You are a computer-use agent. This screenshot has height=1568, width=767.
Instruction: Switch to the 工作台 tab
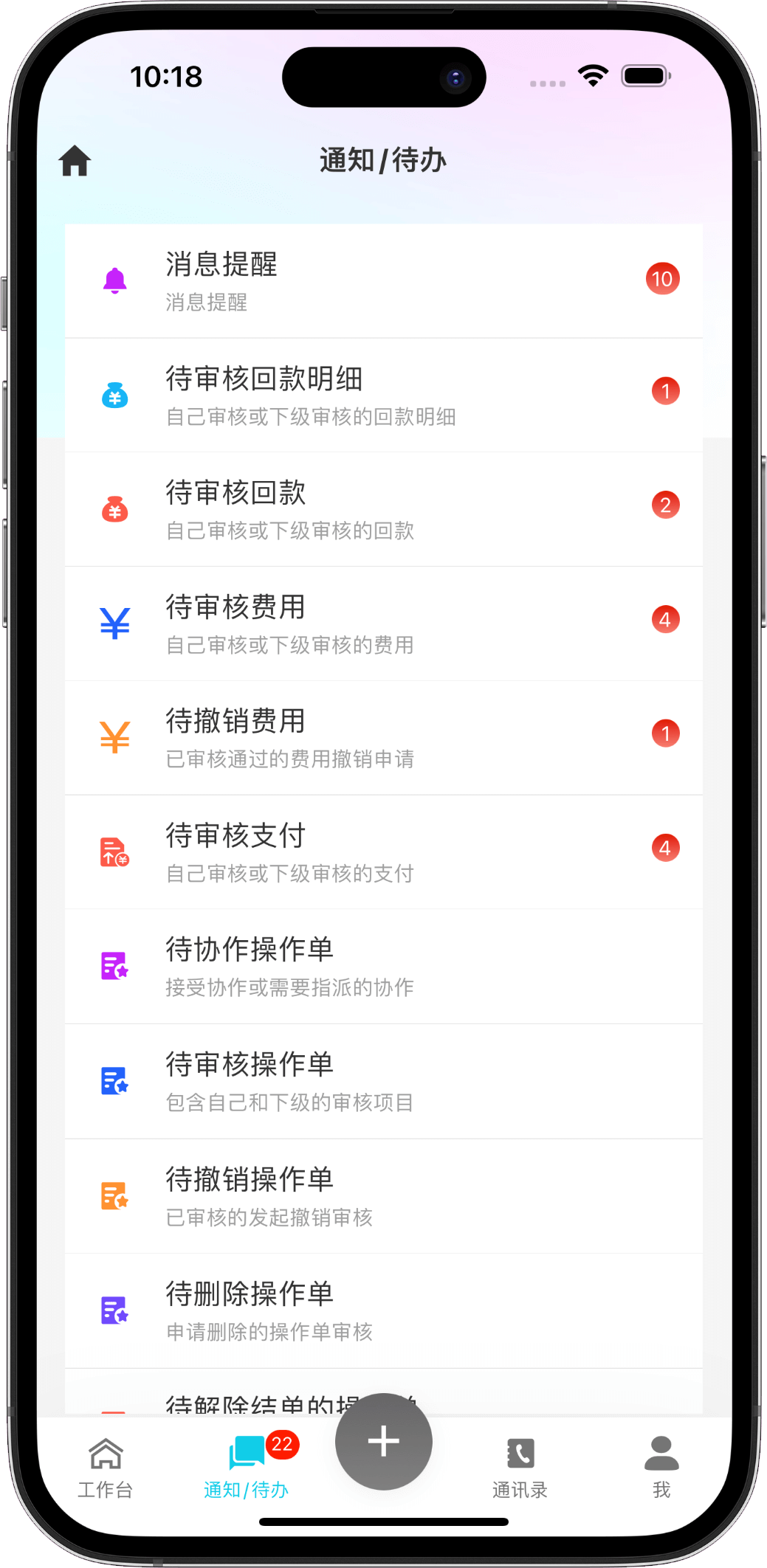[x=106, y=1468]
